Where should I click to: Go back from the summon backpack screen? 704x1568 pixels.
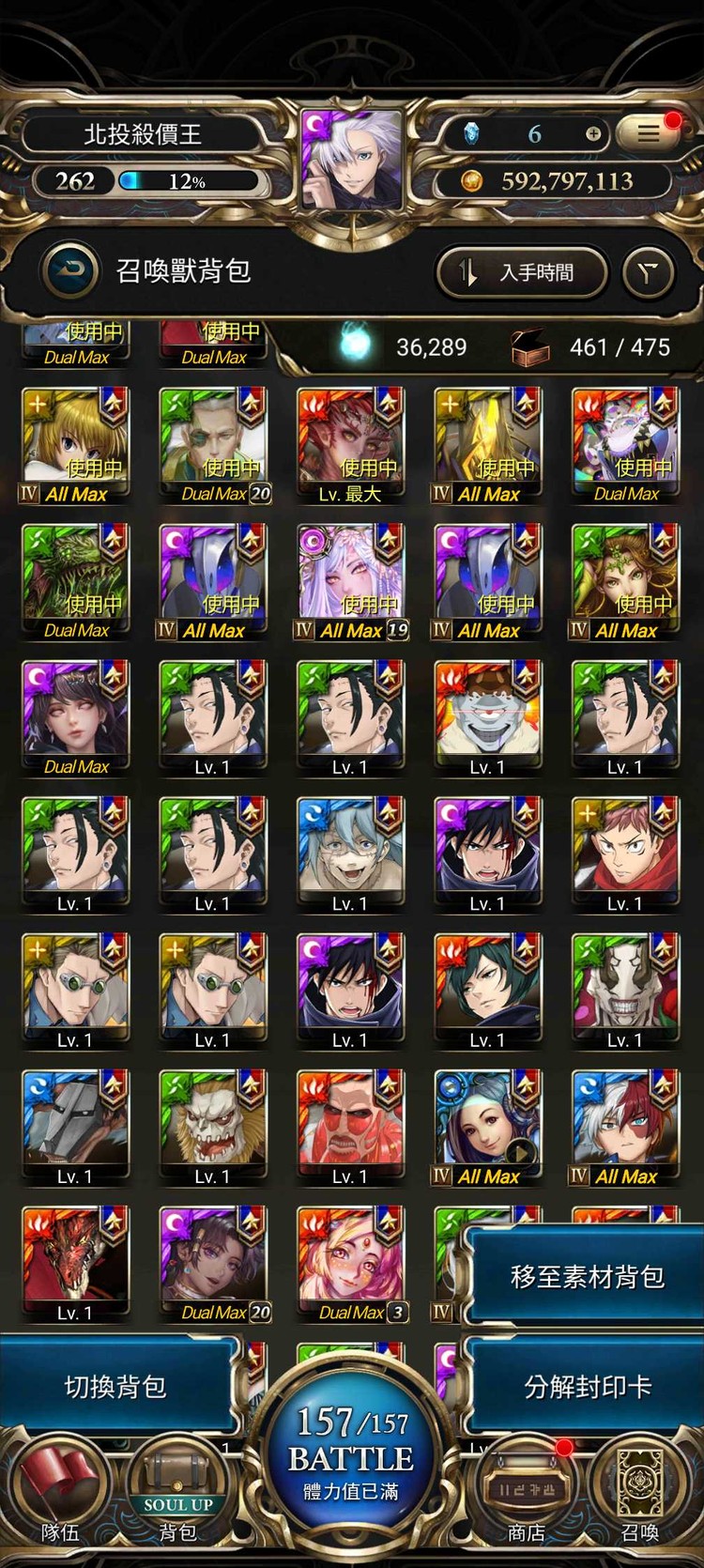69,272
